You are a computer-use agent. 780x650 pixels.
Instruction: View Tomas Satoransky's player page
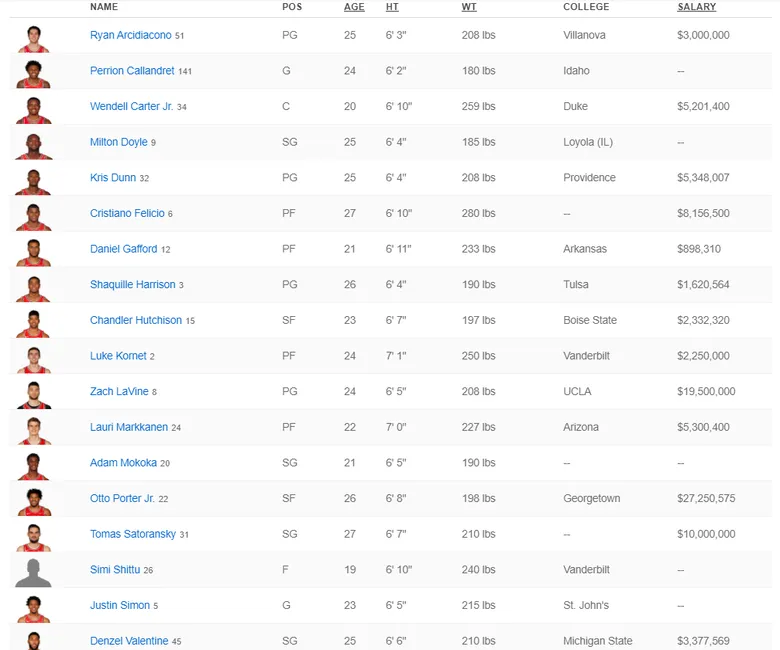132,535
